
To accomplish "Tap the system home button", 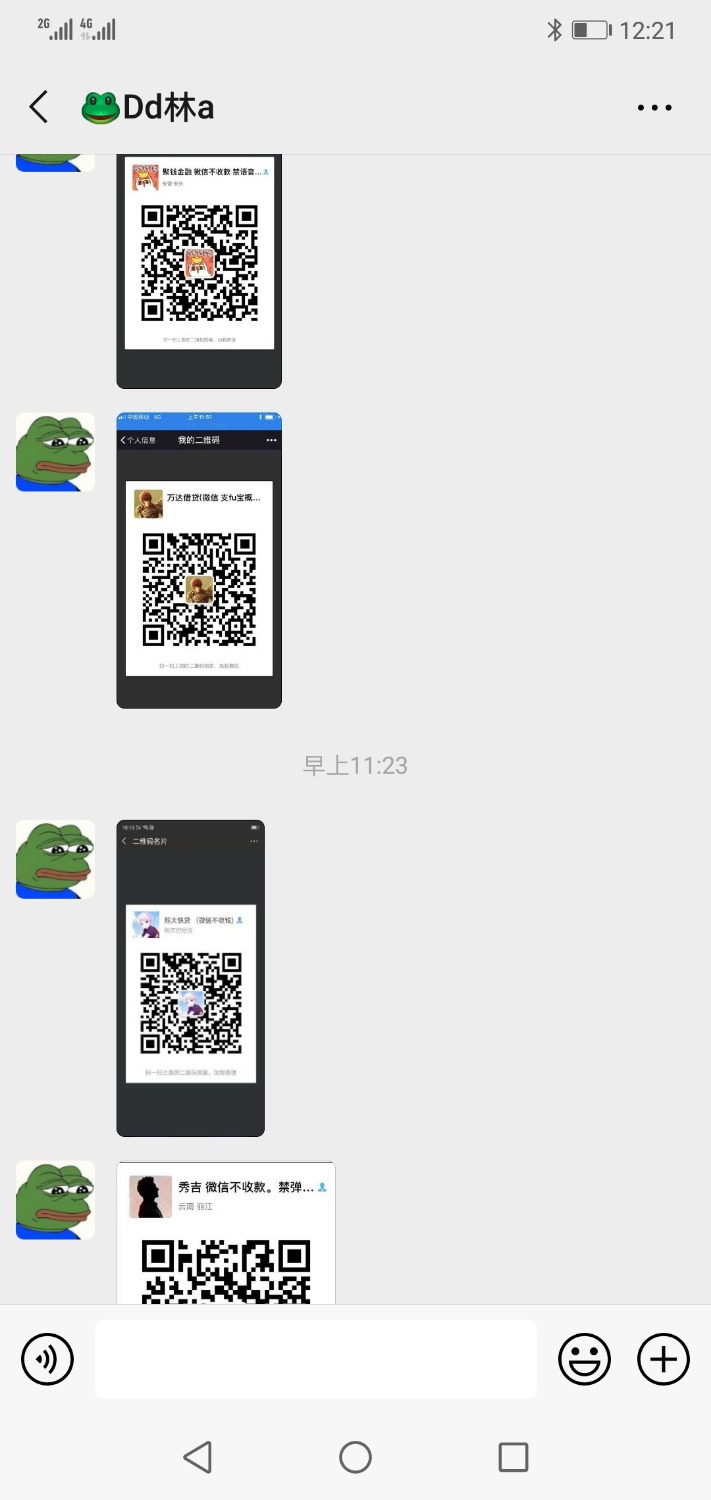I will pos(355,1457).
